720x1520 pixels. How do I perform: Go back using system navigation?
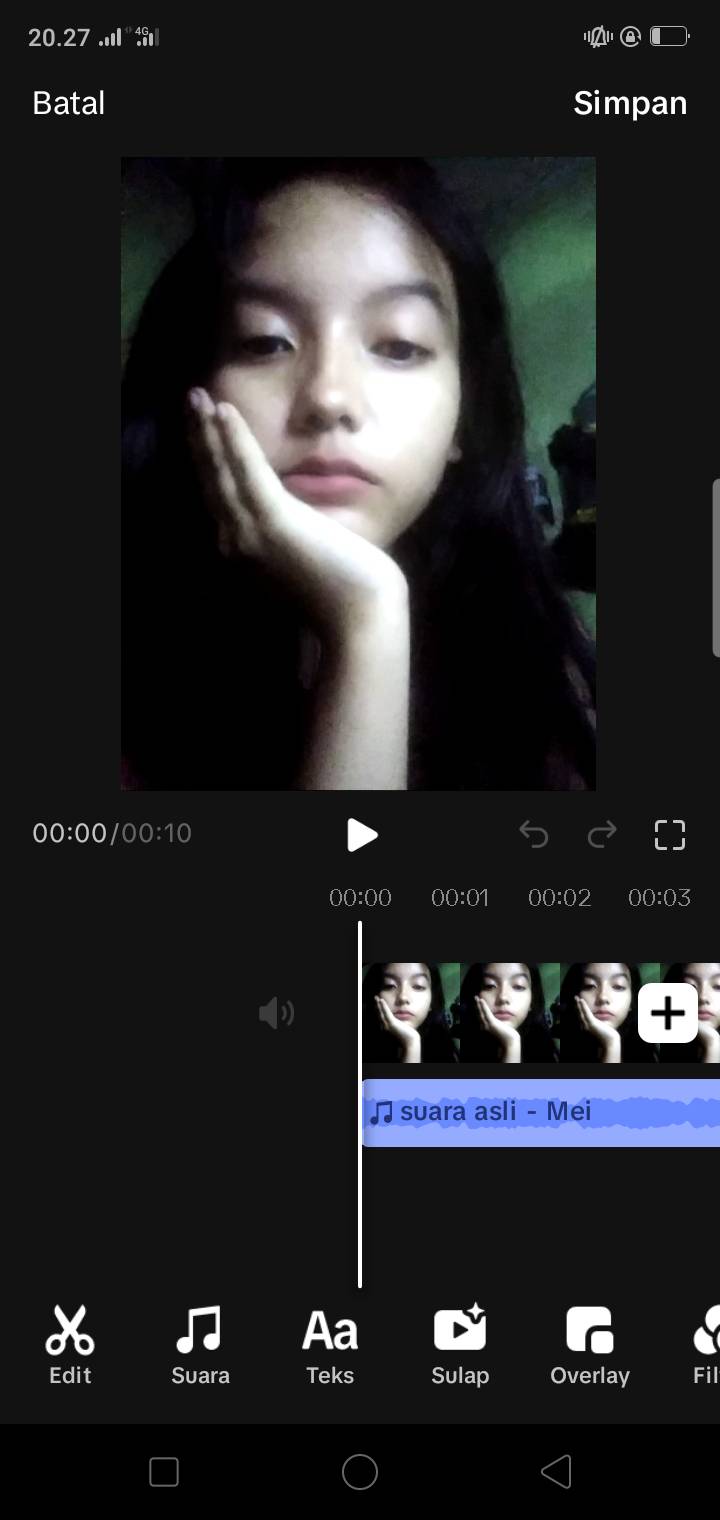556,1471
